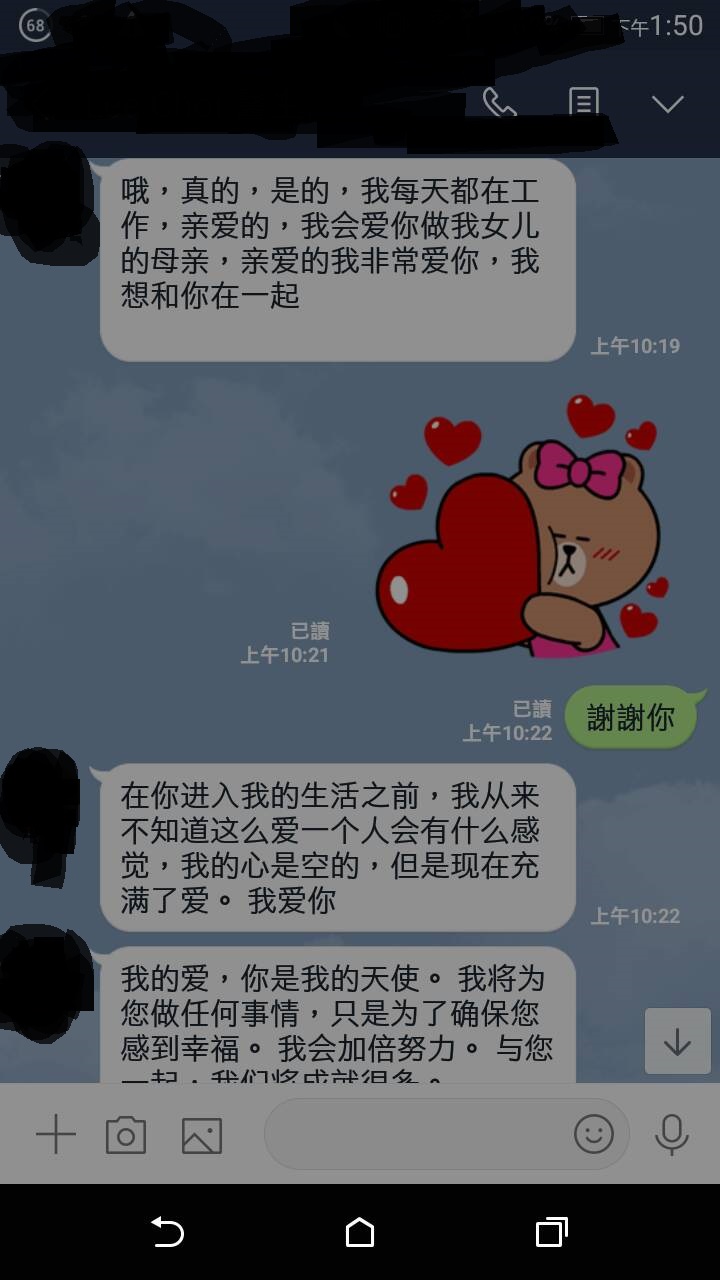This screenshot has height=1280, width=720.
Task: Tap the message text field
Action: (415, 1134)
